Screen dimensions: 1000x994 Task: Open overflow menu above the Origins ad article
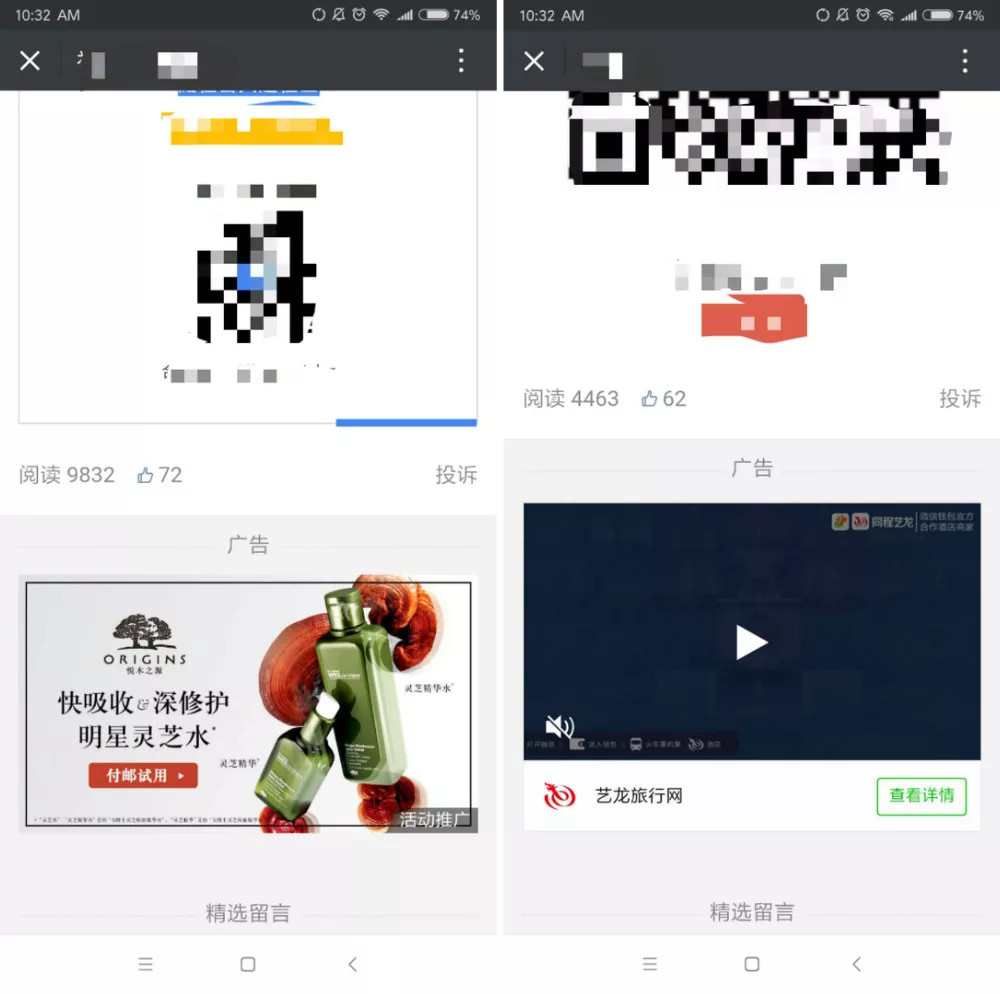[x=461, y=61]
